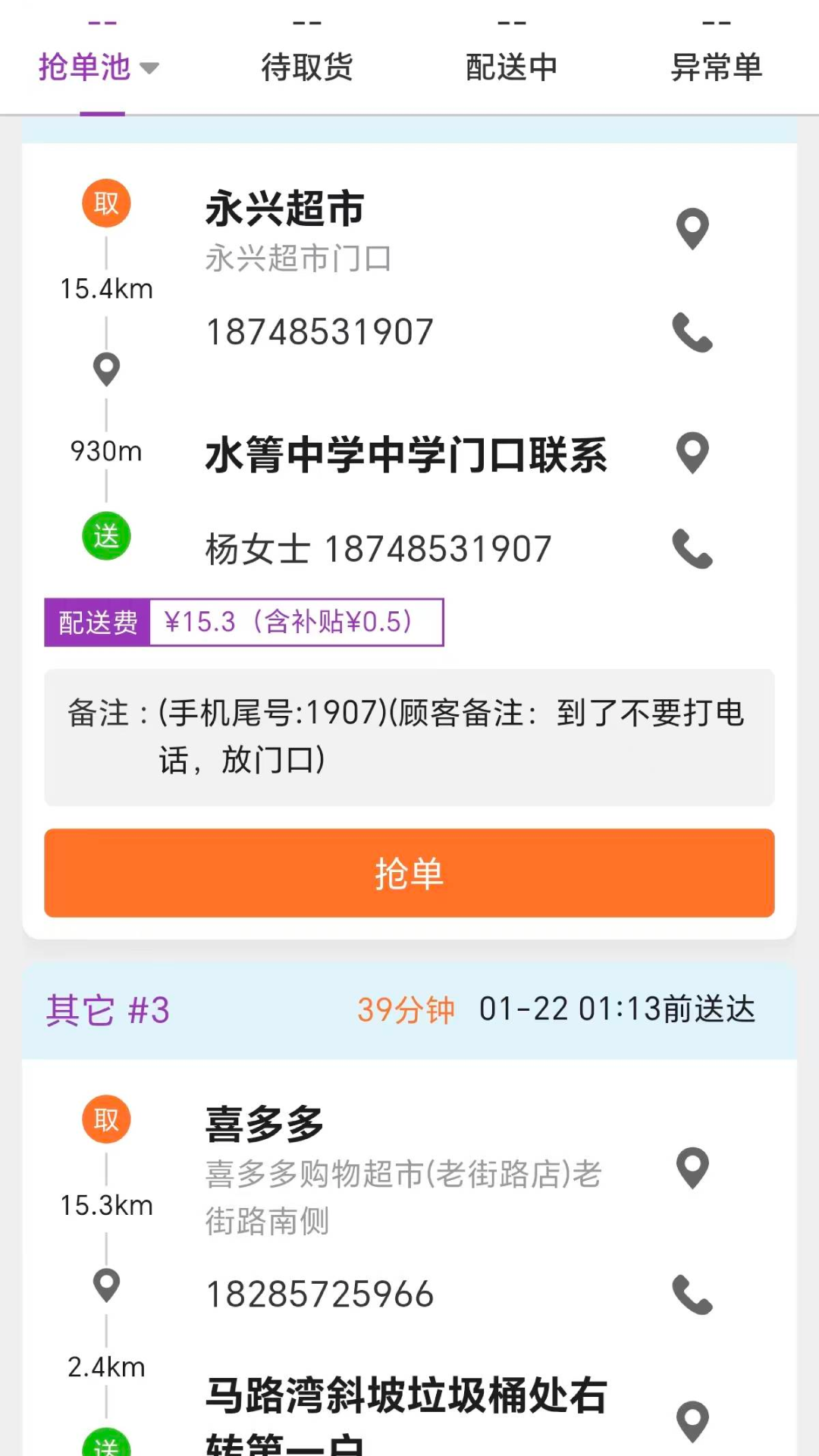Tap the 39分钟 countdown indicator
The width and height of the screenshot is (819, 1456).
click(406, 1009)
